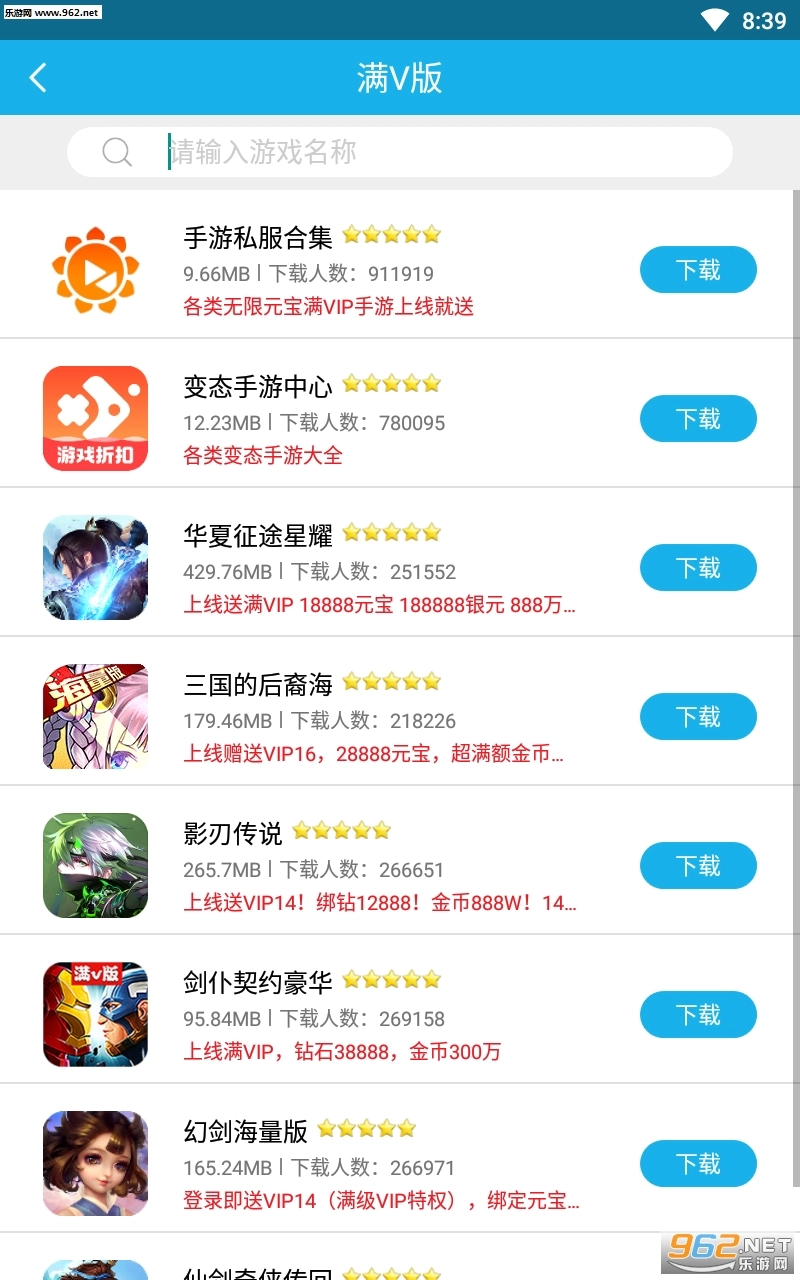Open the 幻剑海量版 app icon
This screenshot has width=800, height=1280.
pyautogui.click(x=95, y=1163)
